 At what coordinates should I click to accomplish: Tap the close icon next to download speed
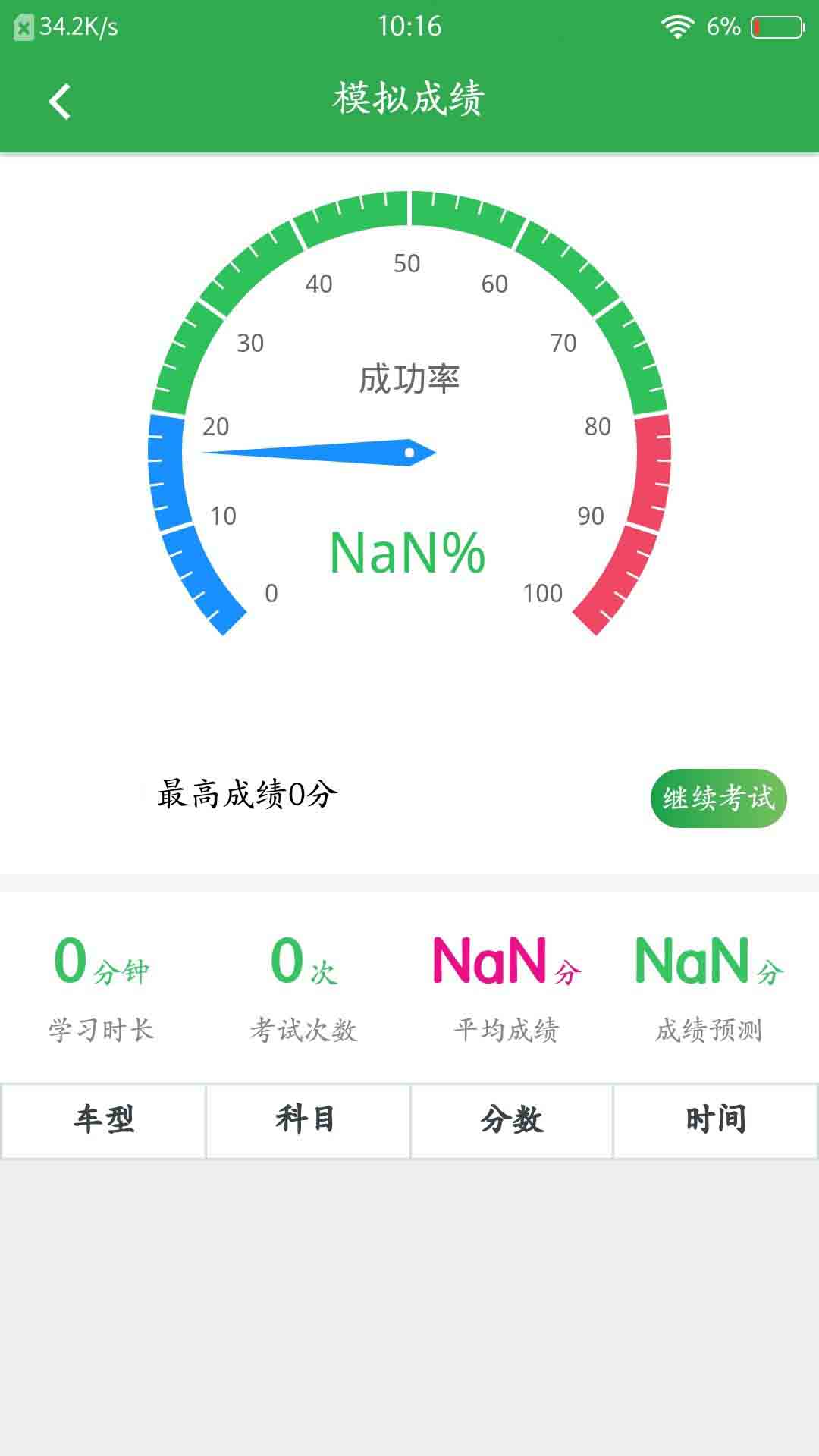26,26
